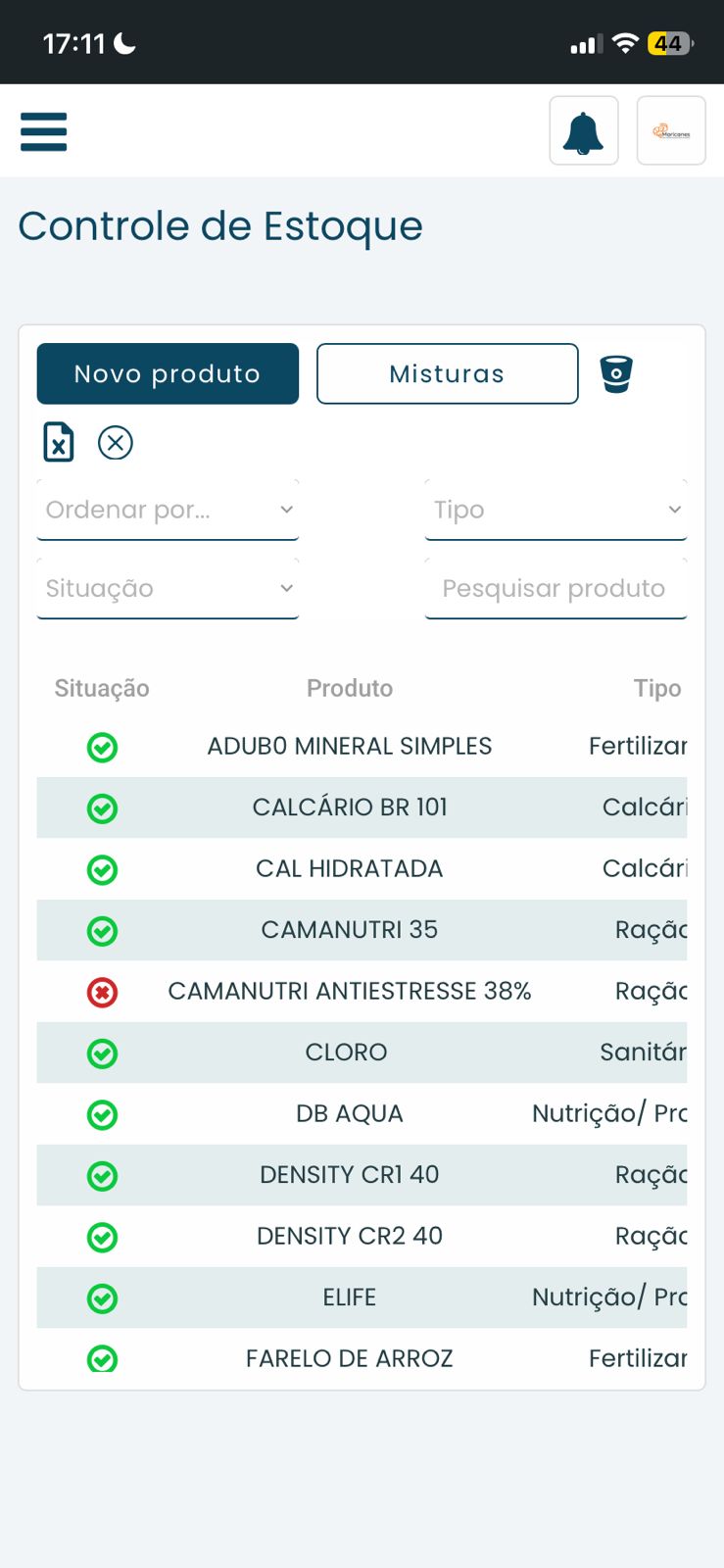Focus the Pesquisar produto search field
The width and height of the screenshot is (724, 1568).
pyautogui.click(x=556, y=589)
